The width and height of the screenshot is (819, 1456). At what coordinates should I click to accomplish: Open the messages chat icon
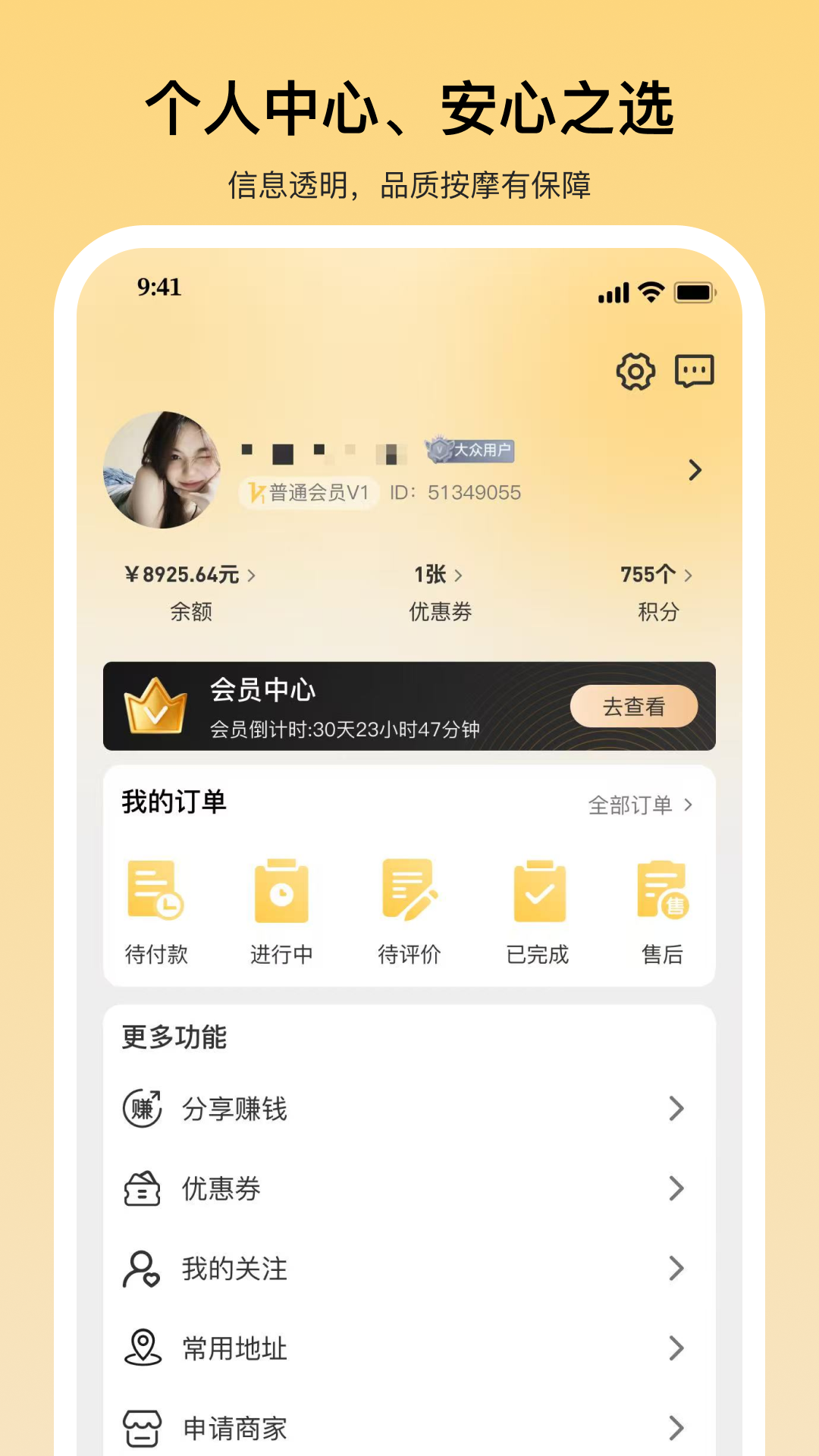[x=695, y=371]
